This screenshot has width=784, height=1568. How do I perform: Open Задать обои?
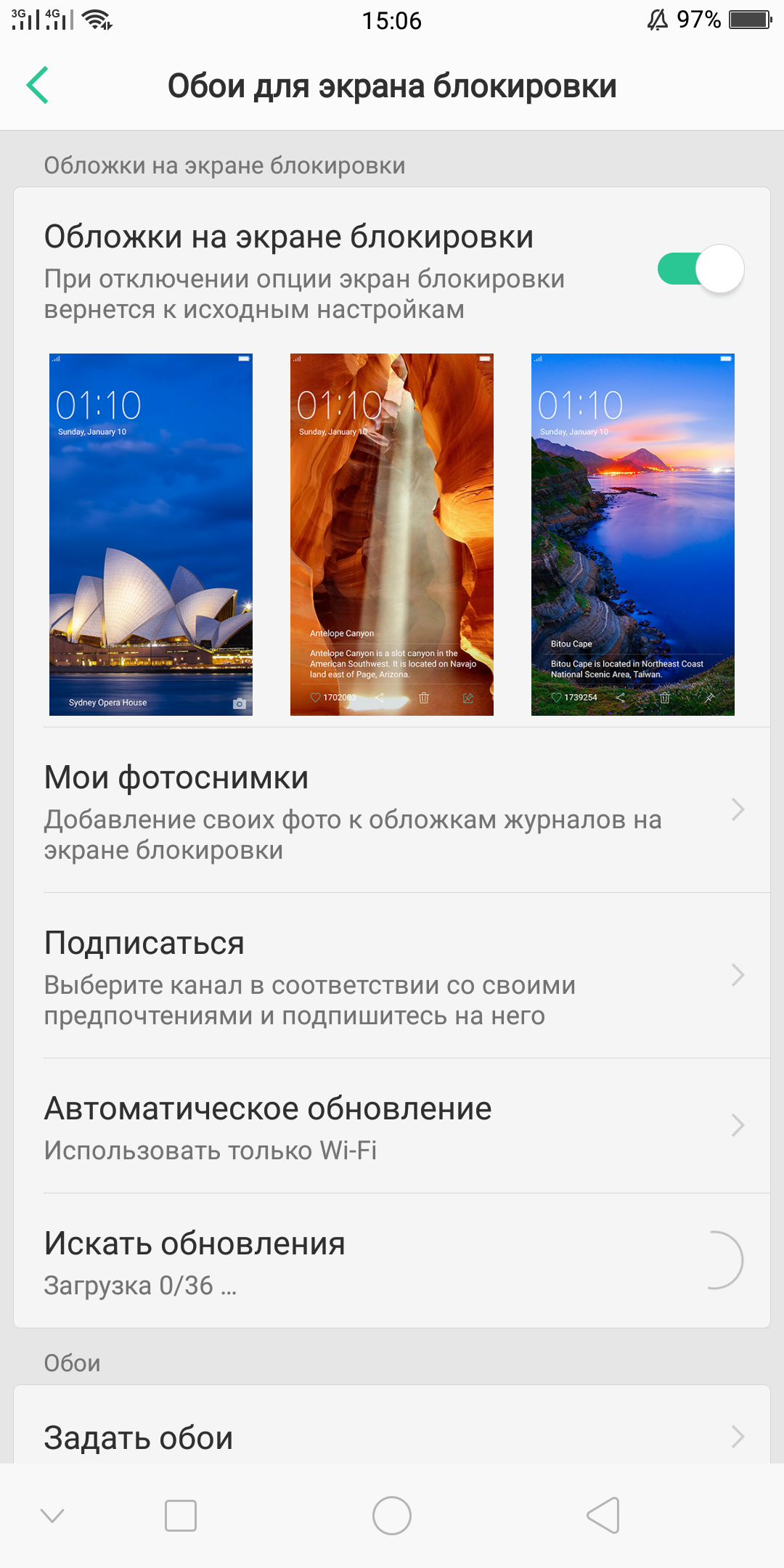(392, 1437)
